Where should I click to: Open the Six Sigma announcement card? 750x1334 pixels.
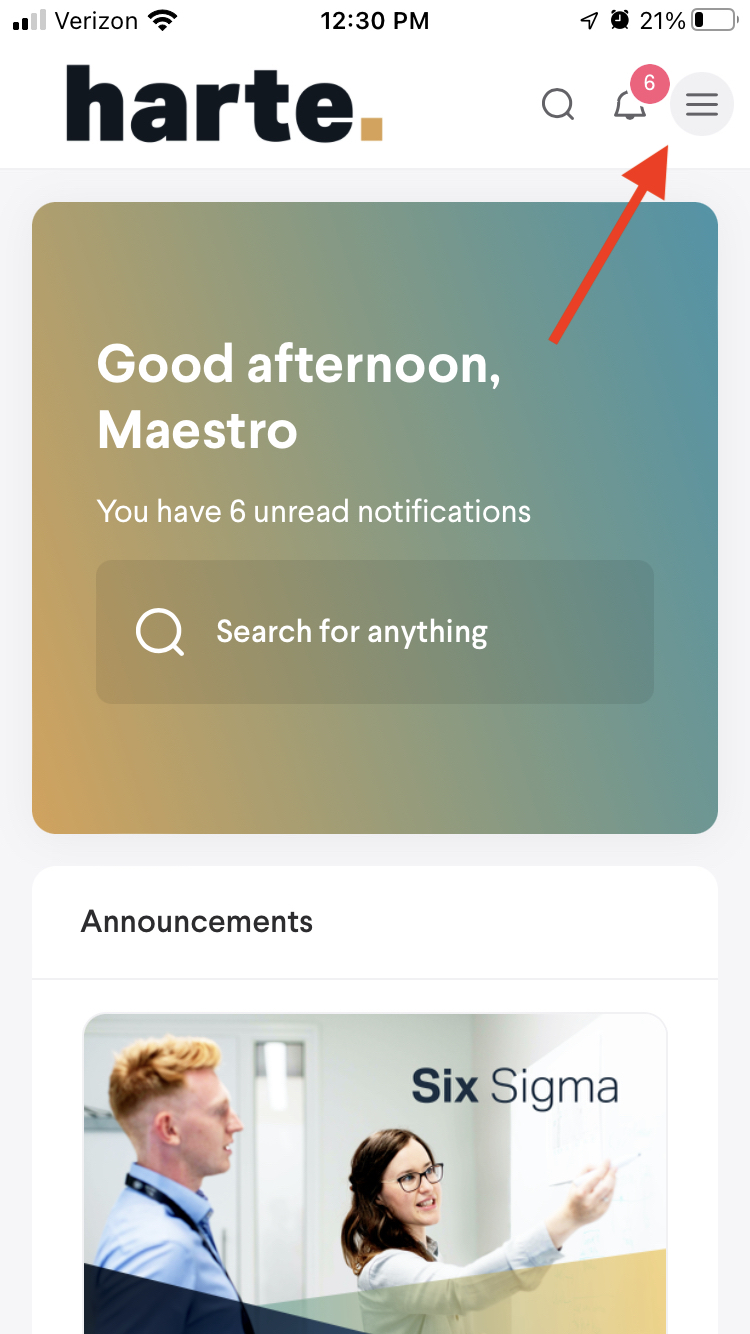pyautogui.click(x=375, y=1170)
